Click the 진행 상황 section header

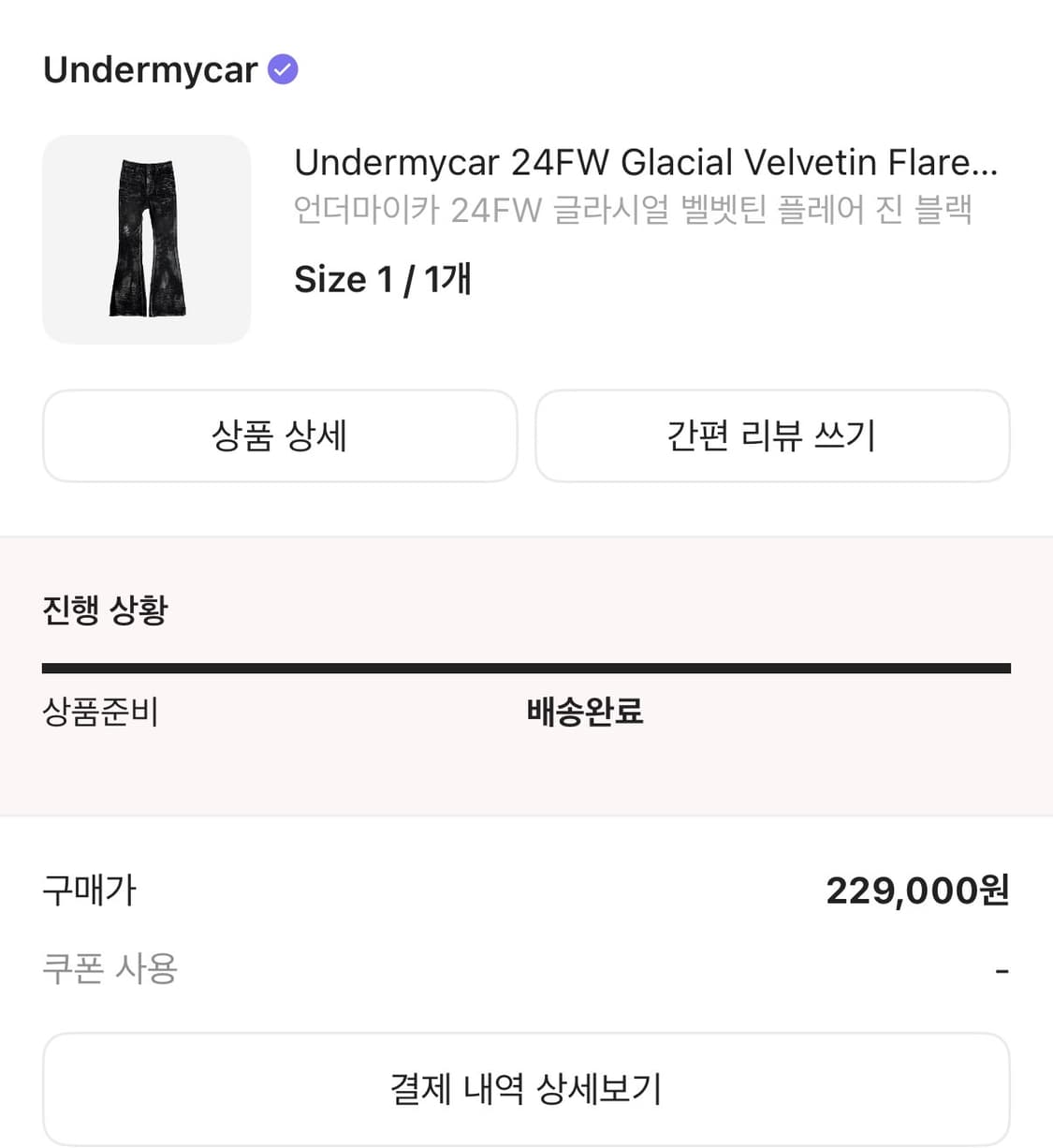coord(104,610)
